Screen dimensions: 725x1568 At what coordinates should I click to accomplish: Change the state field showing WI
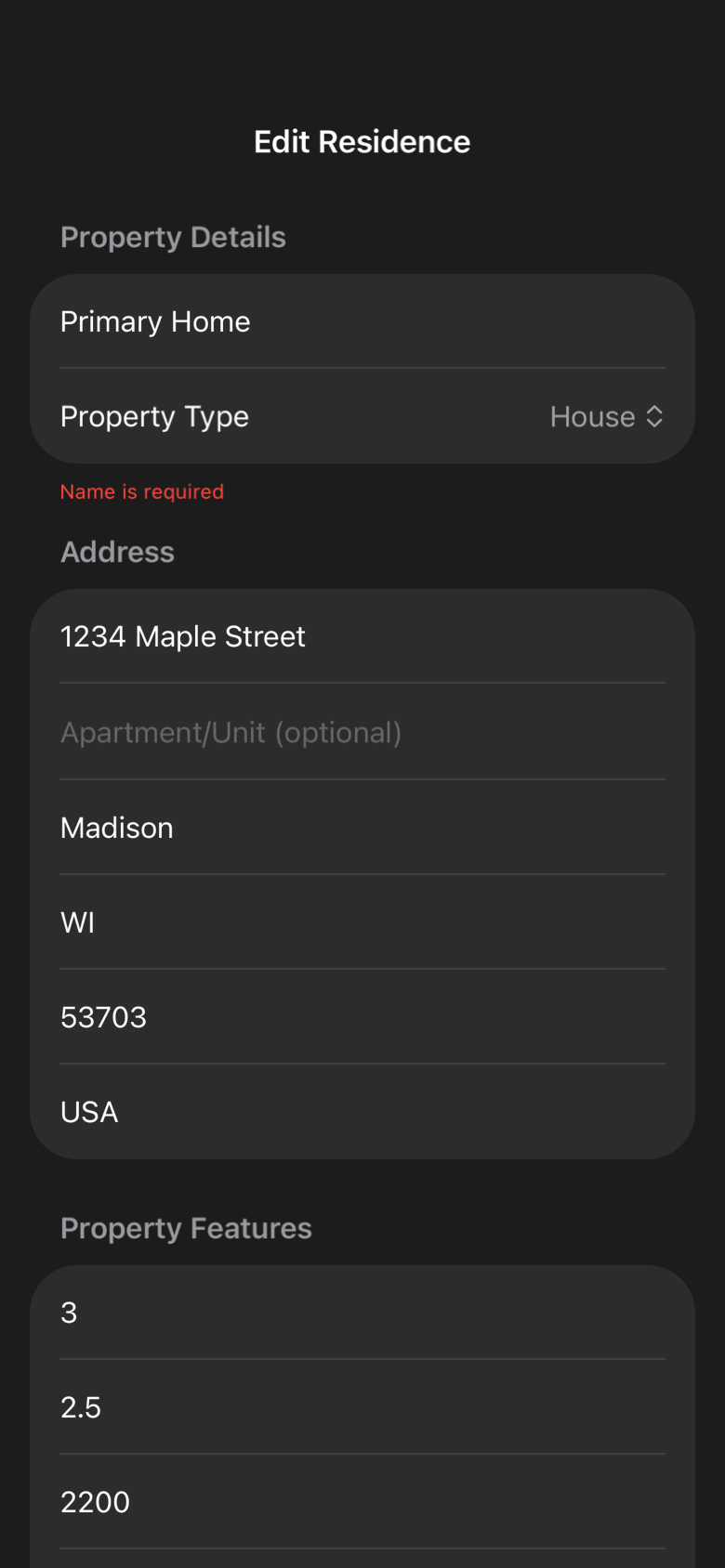click(x=361, y=922)
